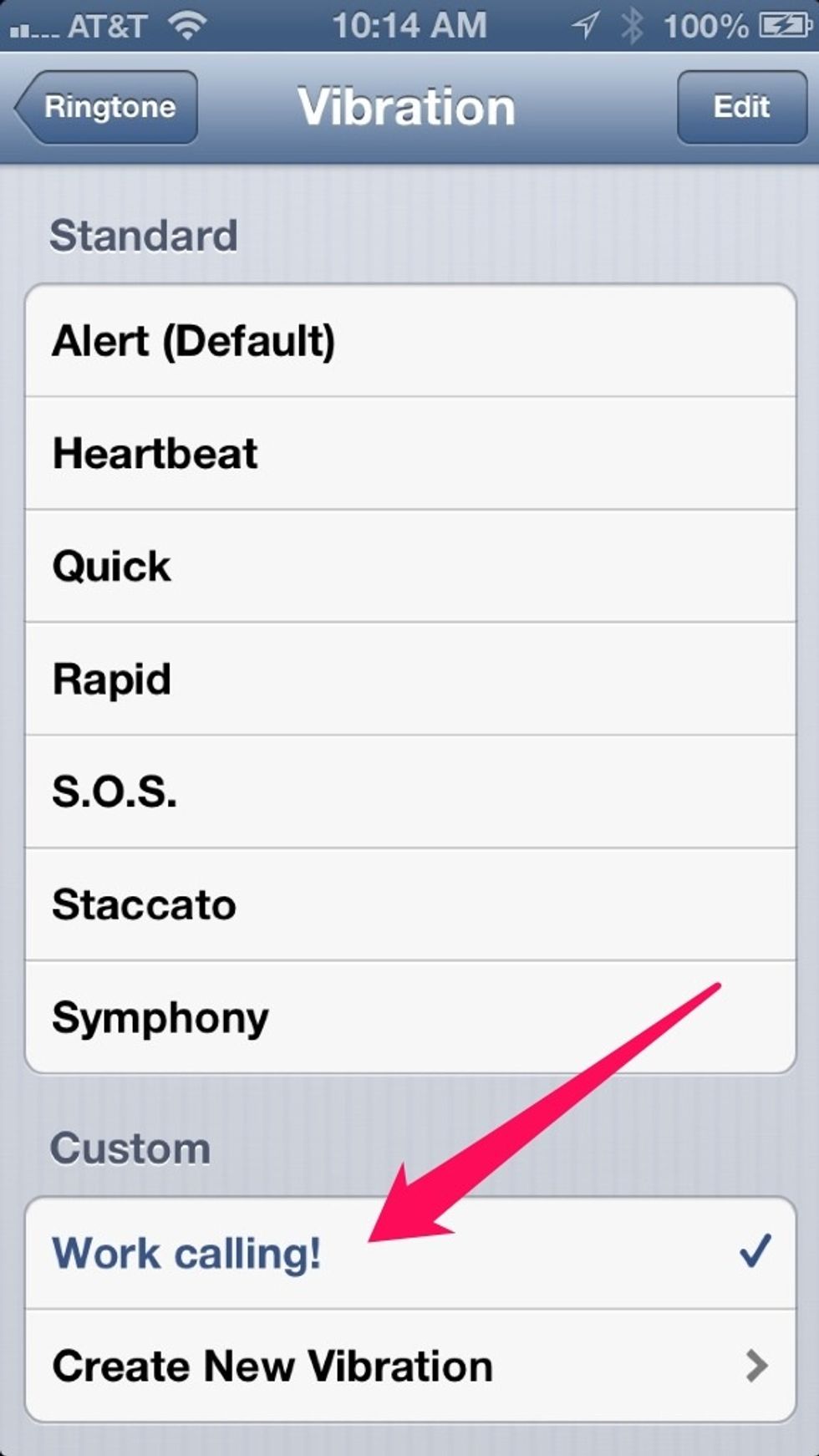Pick the Symphony vibration

click(x=410, y=1017)
